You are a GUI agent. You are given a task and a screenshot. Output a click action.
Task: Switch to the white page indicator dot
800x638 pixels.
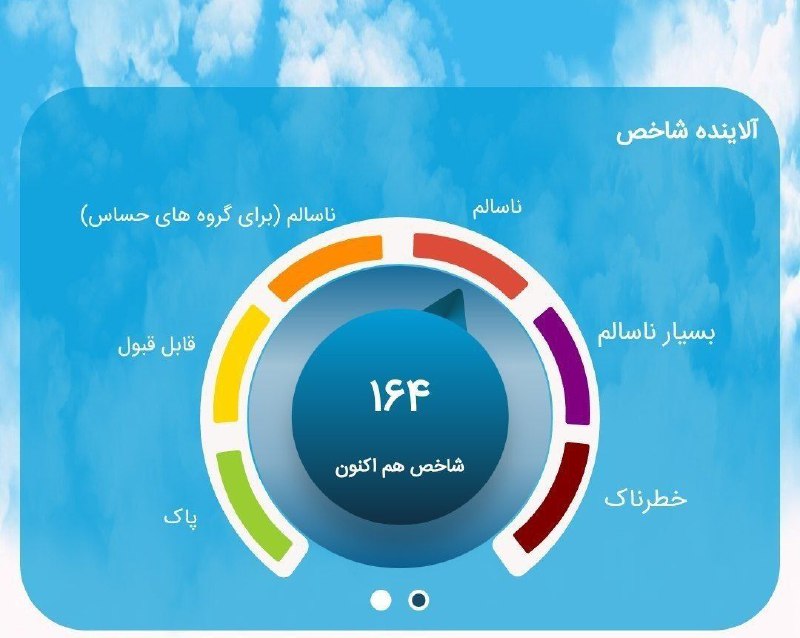(x=380, y=599)
